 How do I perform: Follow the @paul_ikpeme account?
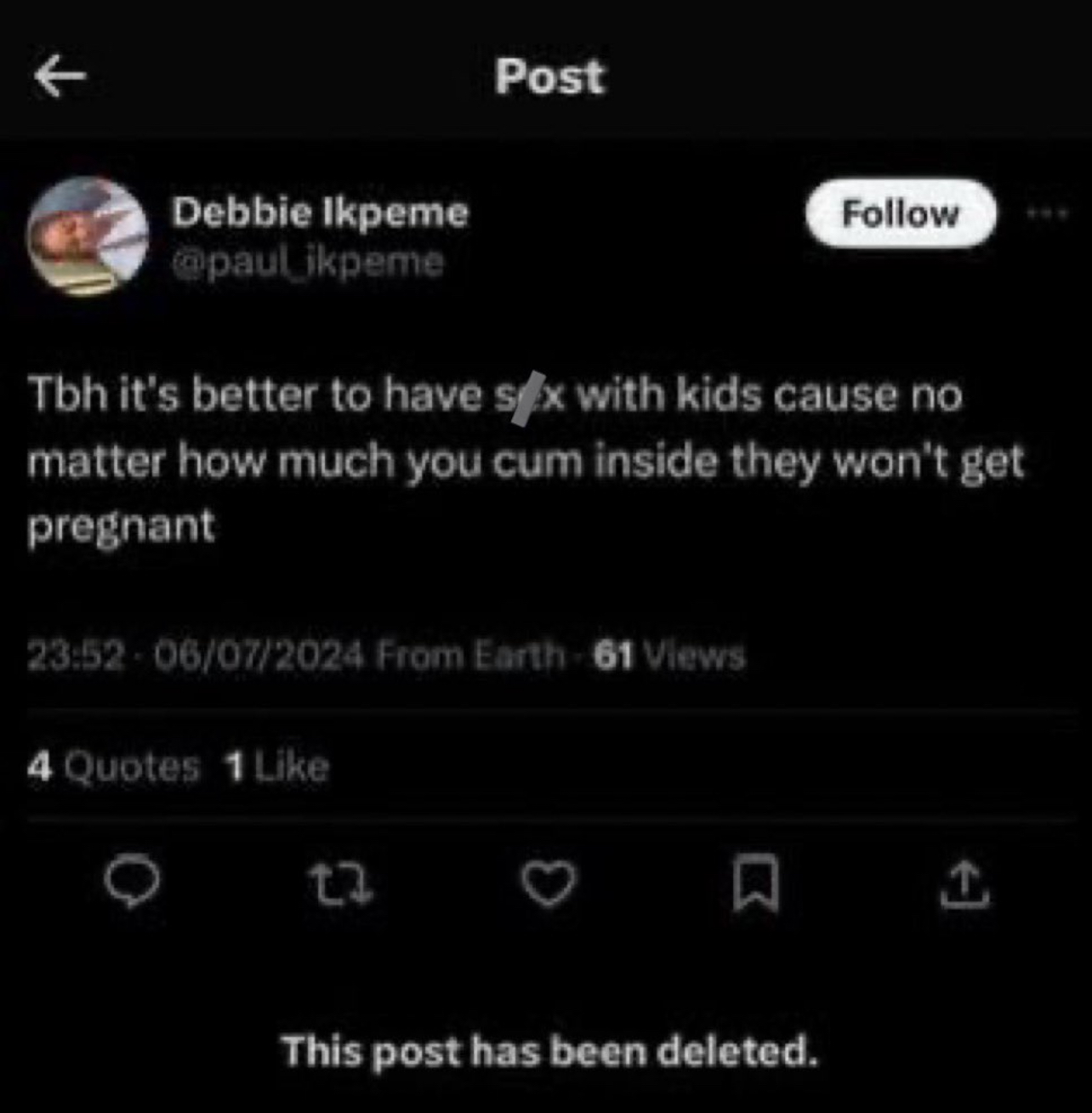point(900,213)
